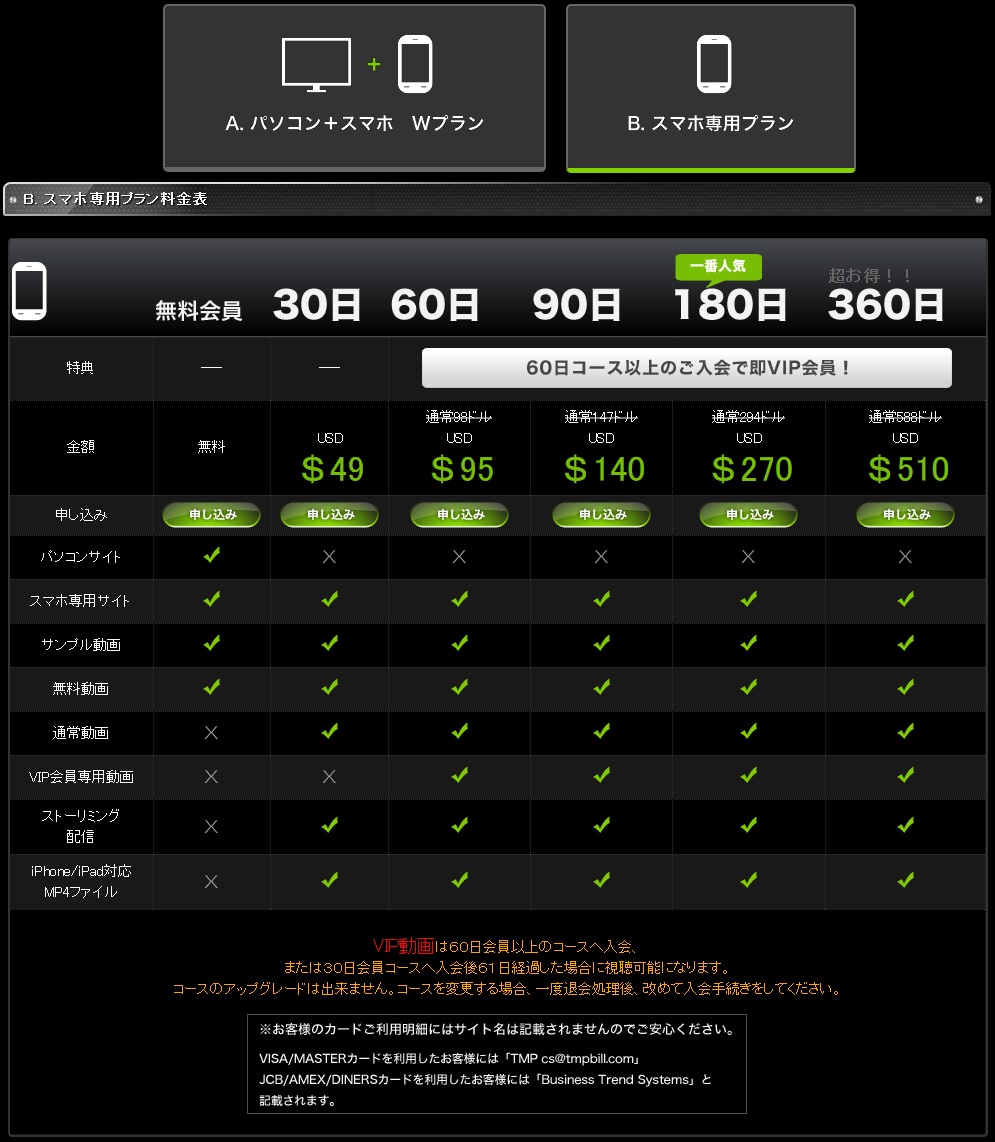Viewport: 995px width, 1142px height.
Task: Select the B. スマホ専用プラン tab
Action: coord(710,88)
